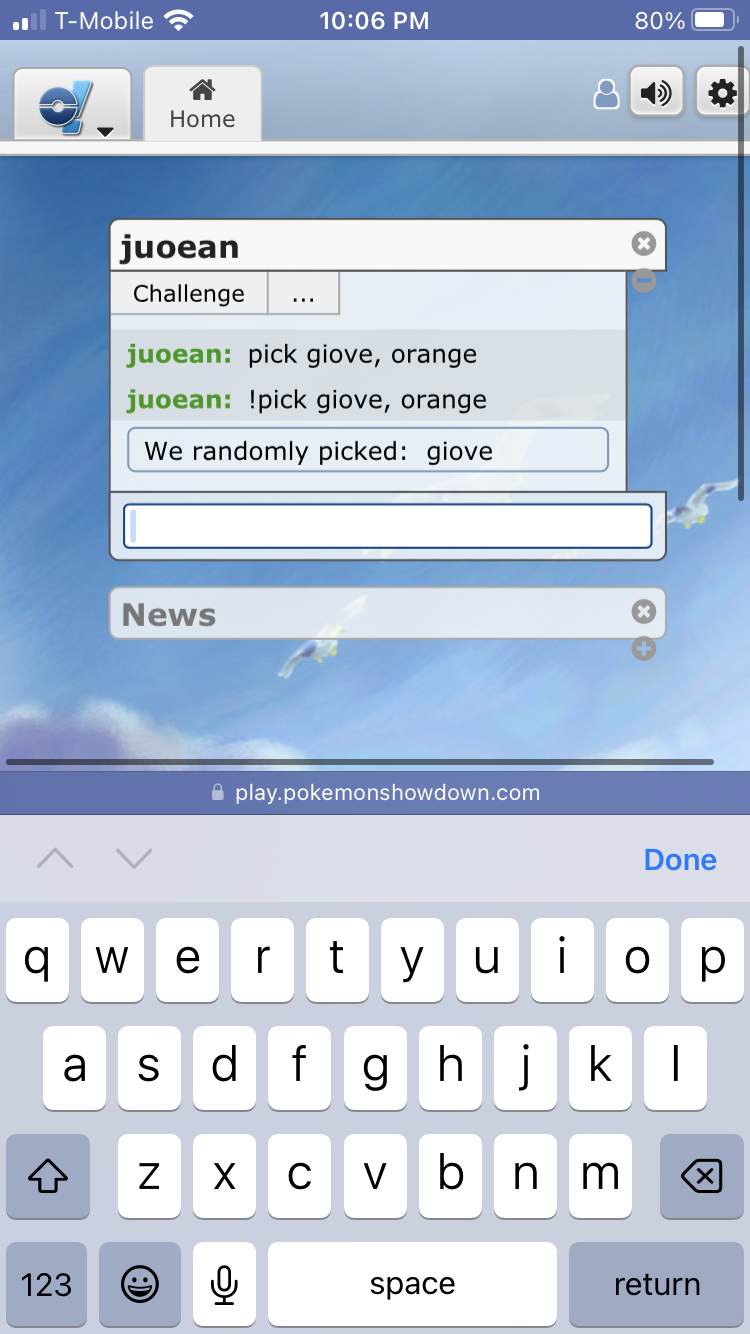
Task: Tap the emoji keyboard key
Action: coord(140,1284)
